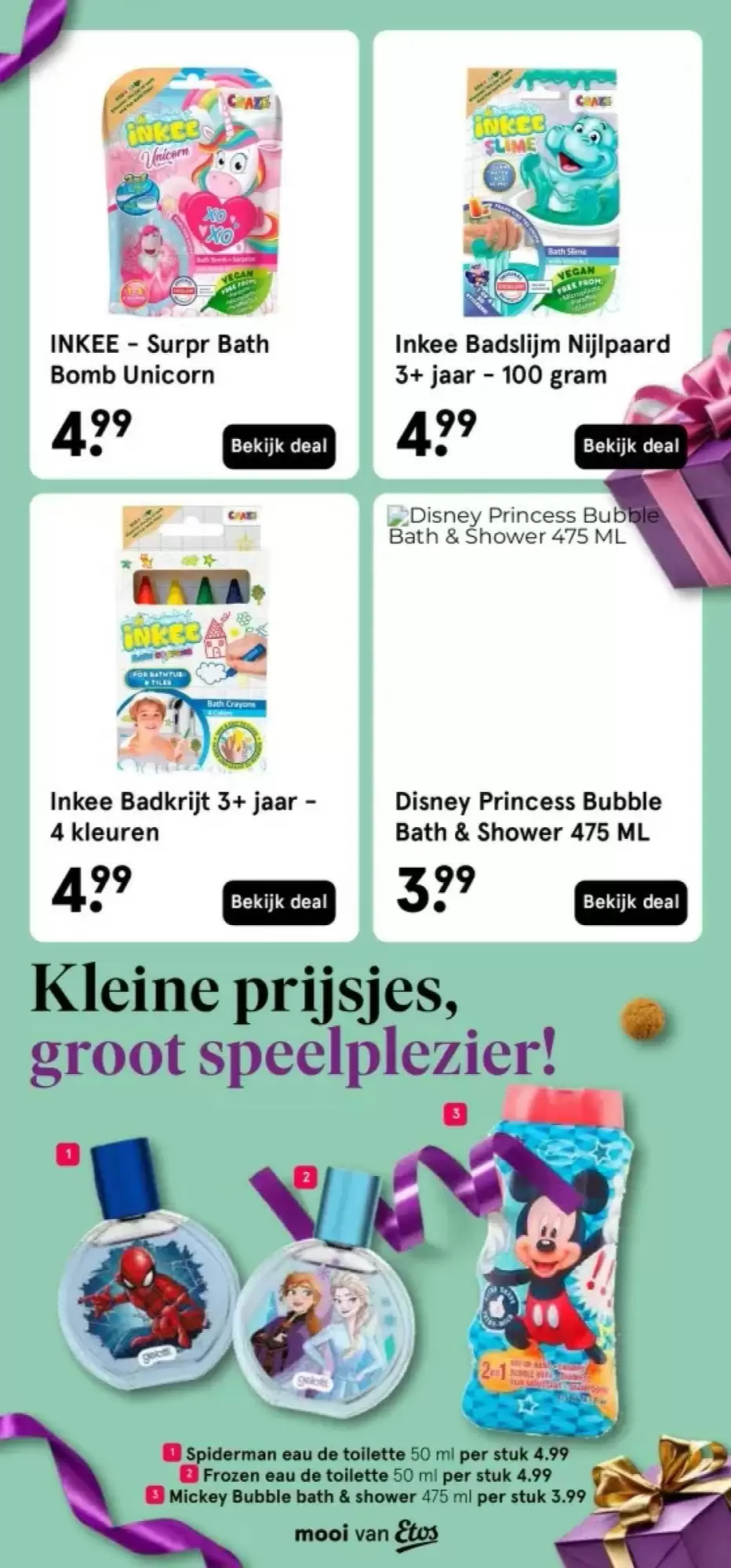Open the Inkee Unicorn bath bomb product image
Image resolution: width=731 pixels, height=1568 pixels.
click(x=194, y=192)
